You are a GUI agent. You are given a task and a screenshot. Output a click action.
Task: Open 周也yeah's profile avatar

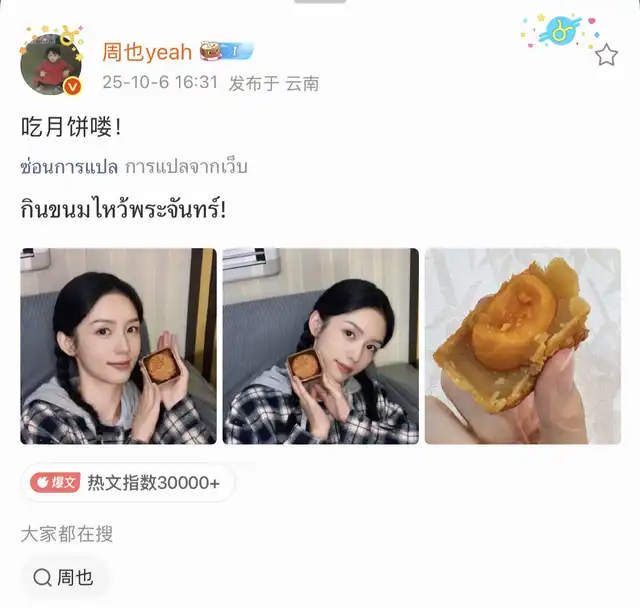tap(51, 65)
